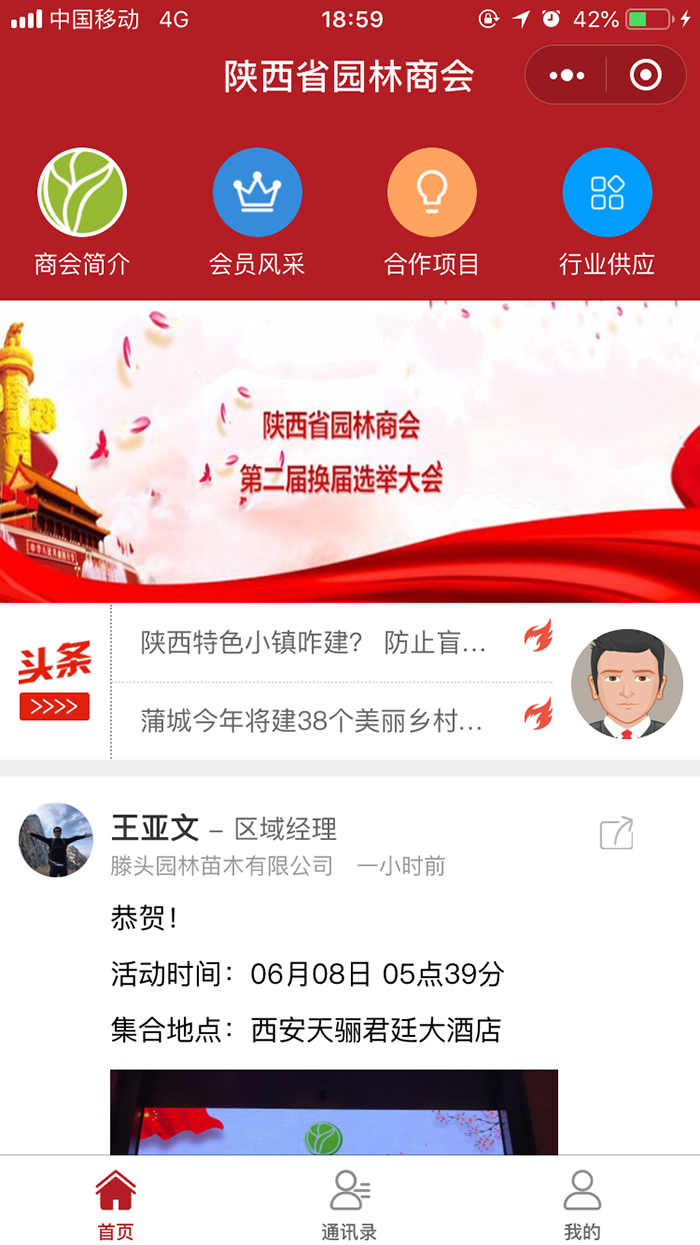Open the mini program more-options menu
The height and width of the screenshot is (1245, 700).
point(567,75)
